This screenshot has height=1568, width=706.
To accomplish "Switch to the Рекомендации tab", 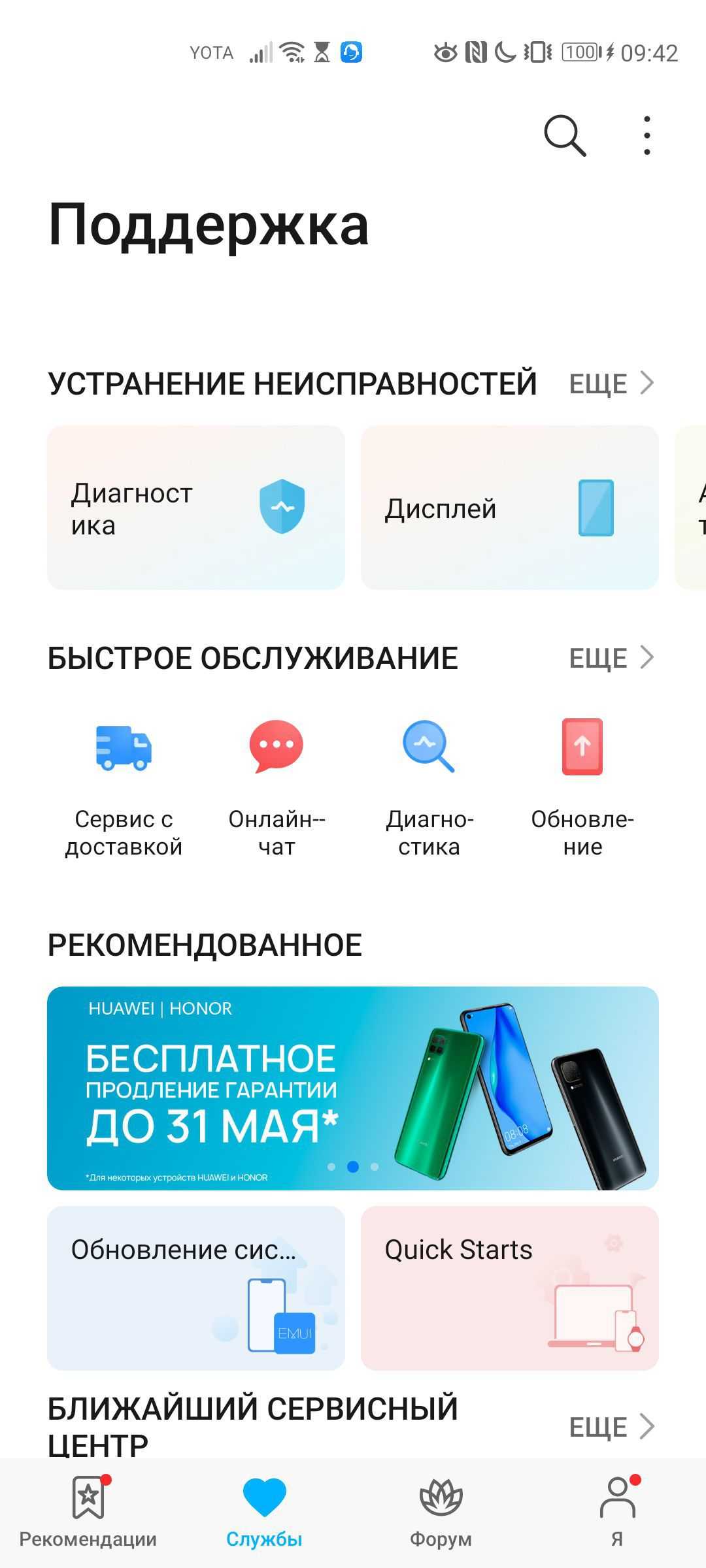I will 88,1513.
